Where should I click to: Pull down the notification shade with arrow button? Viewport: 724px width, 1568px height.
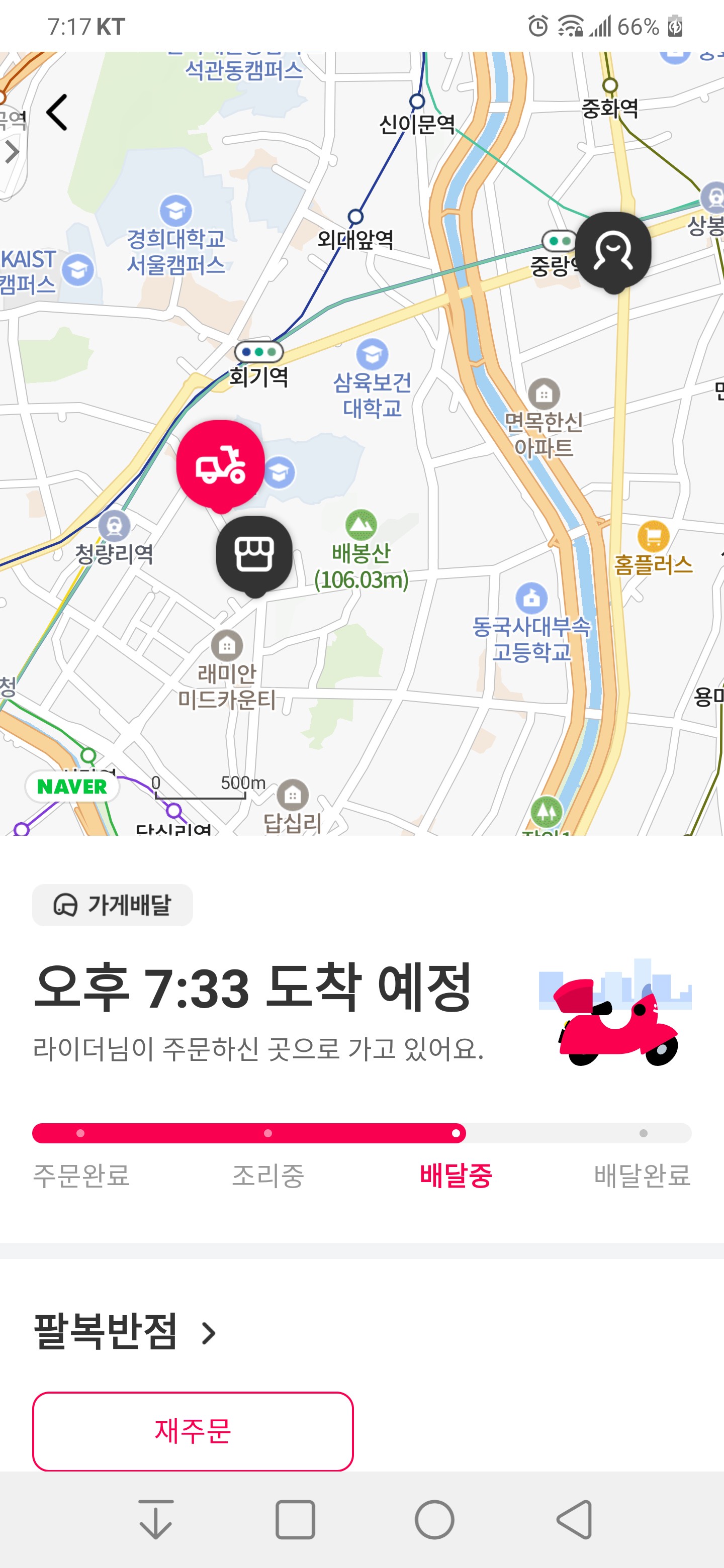point(156,1520)
